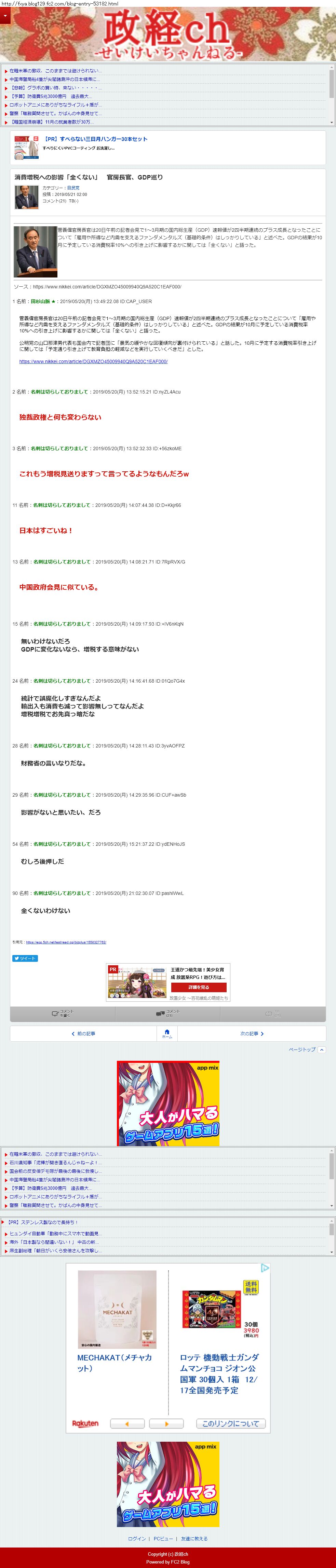The image size is (336, 1568).
Task: View the 21 comments
Action: click(x=167, y=1013)
